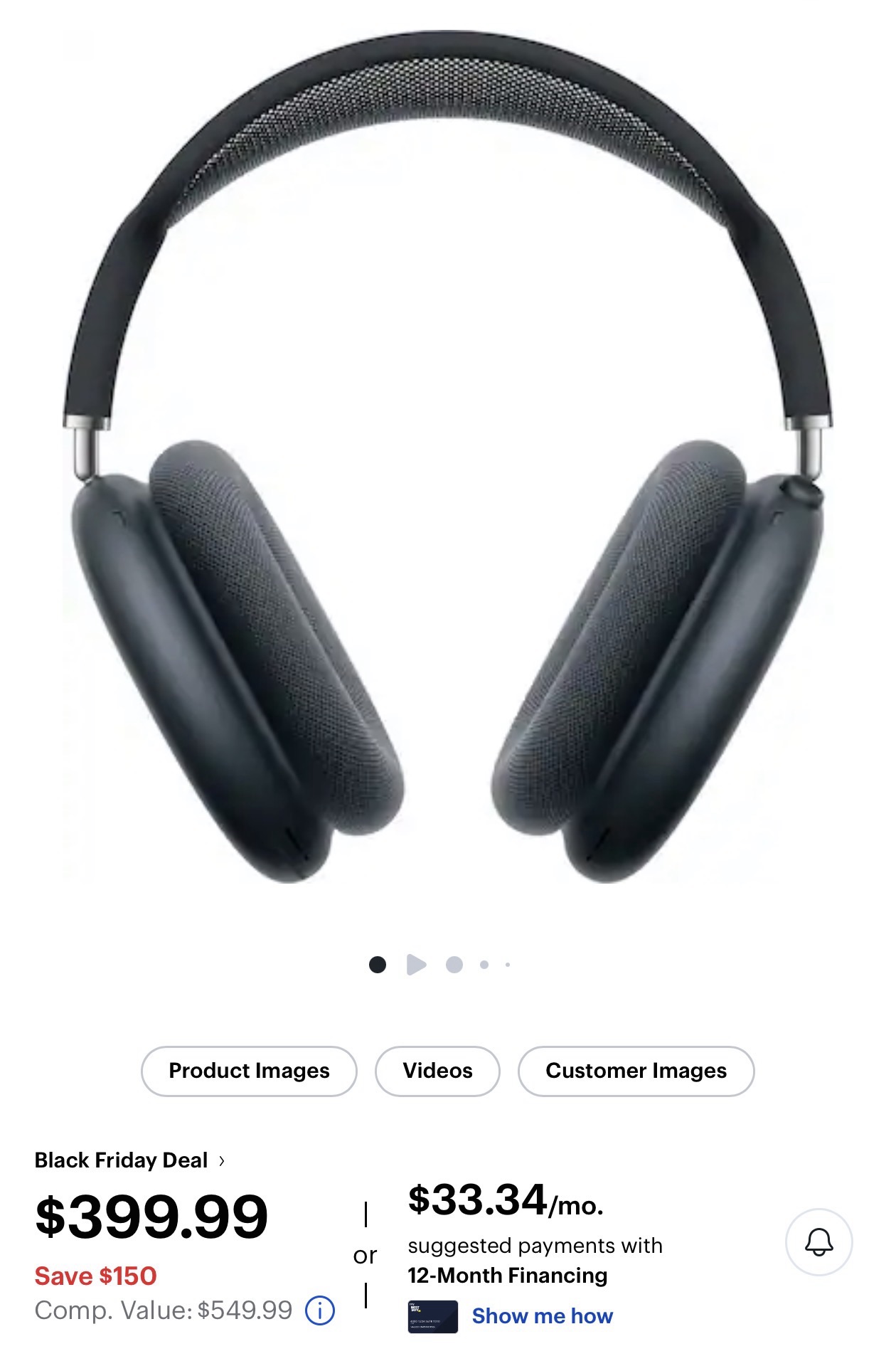Open the headphones product image

(448, 455)
